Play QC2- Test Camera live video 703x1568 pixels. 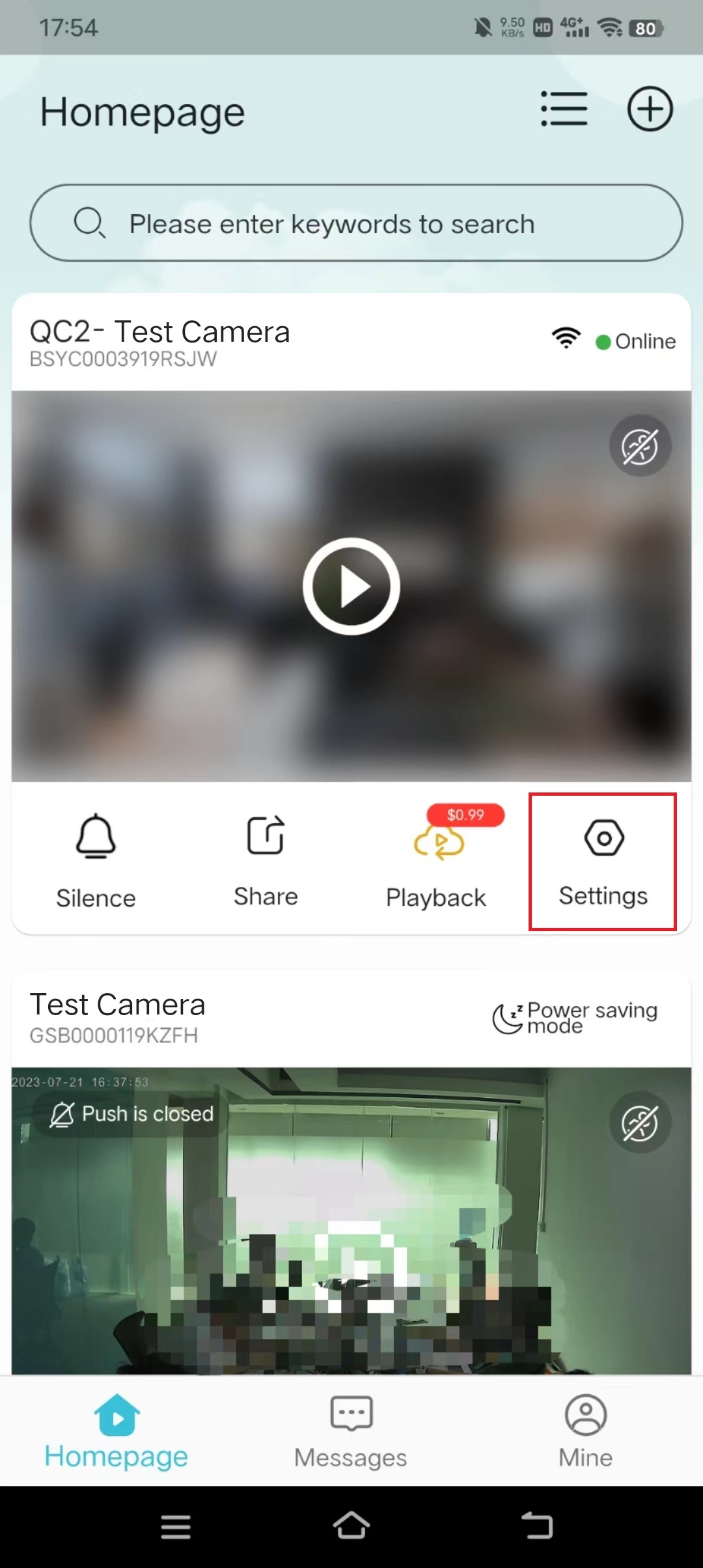(x=351, y=586)
